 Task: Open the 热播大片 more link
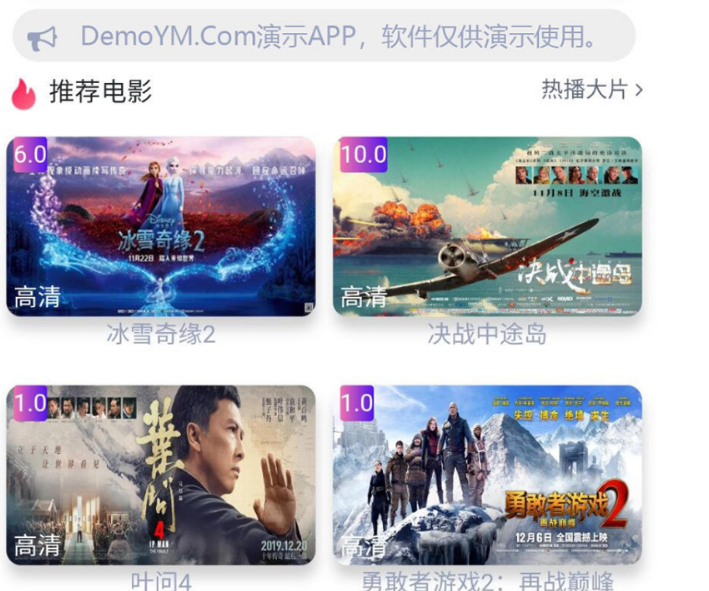[x=592, y=90]
